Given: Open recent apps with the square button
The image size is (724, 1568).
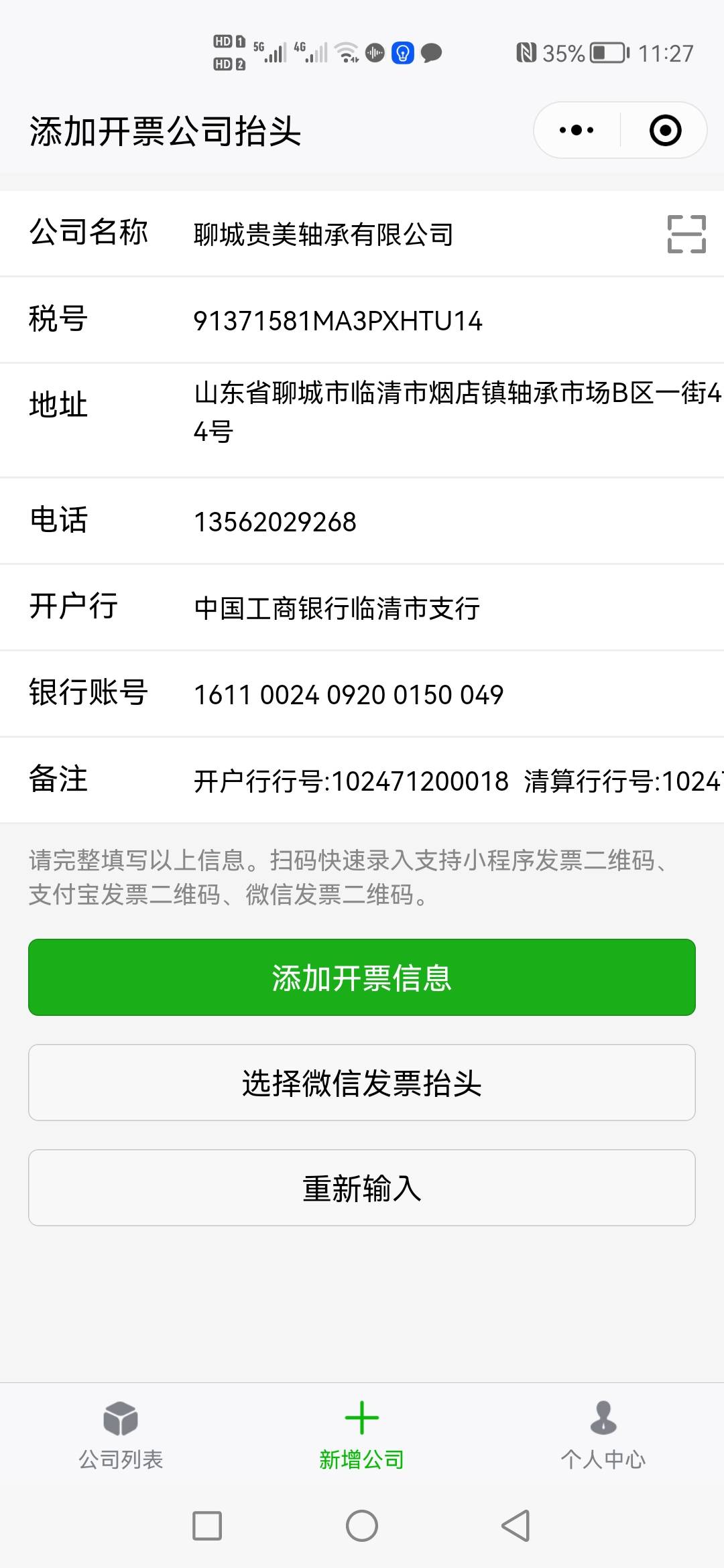Looking at the screenshot, I should (x=207, y=1526).
